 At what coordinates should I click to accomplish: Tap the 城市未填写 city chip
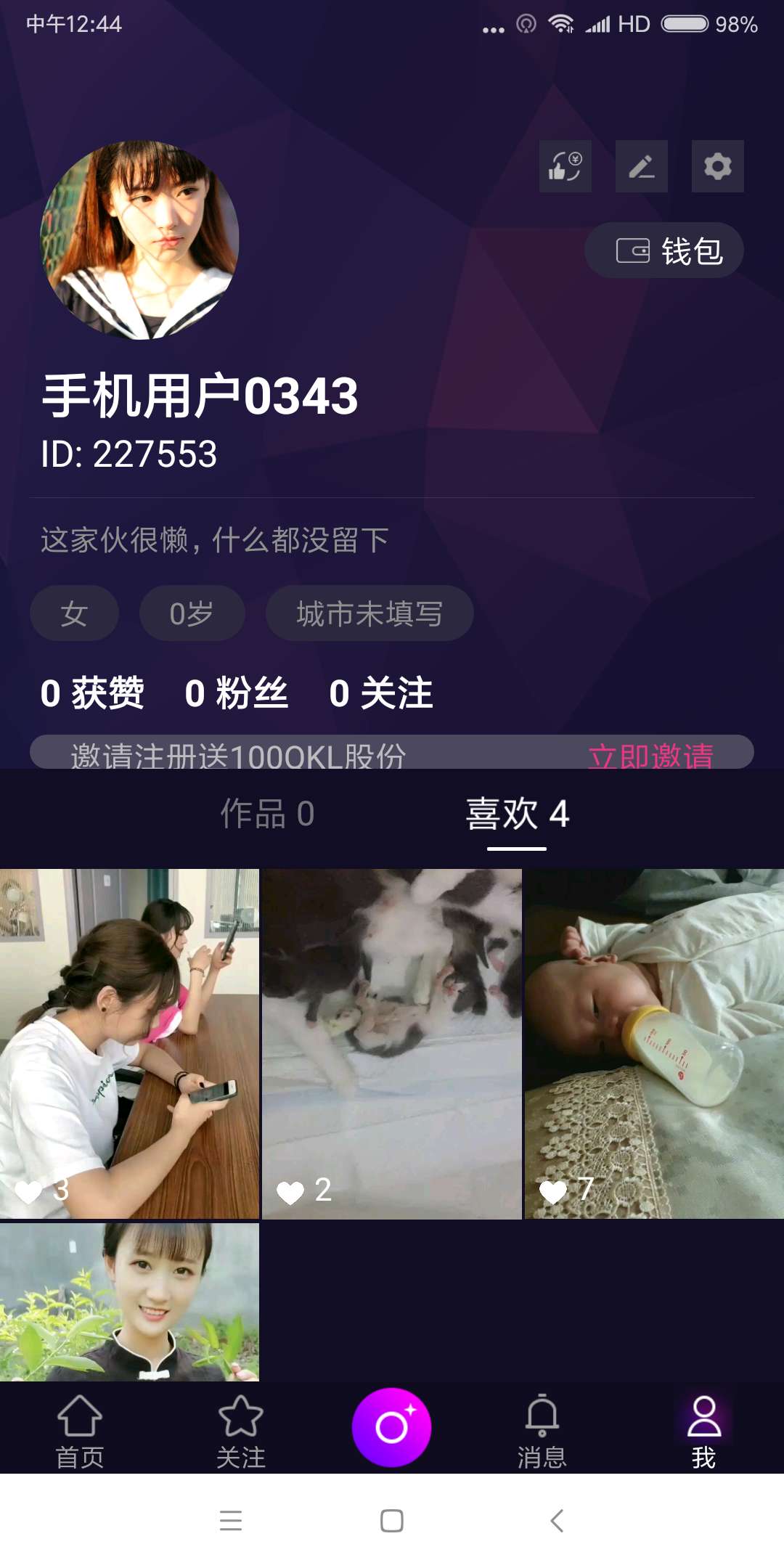point(369,613)
